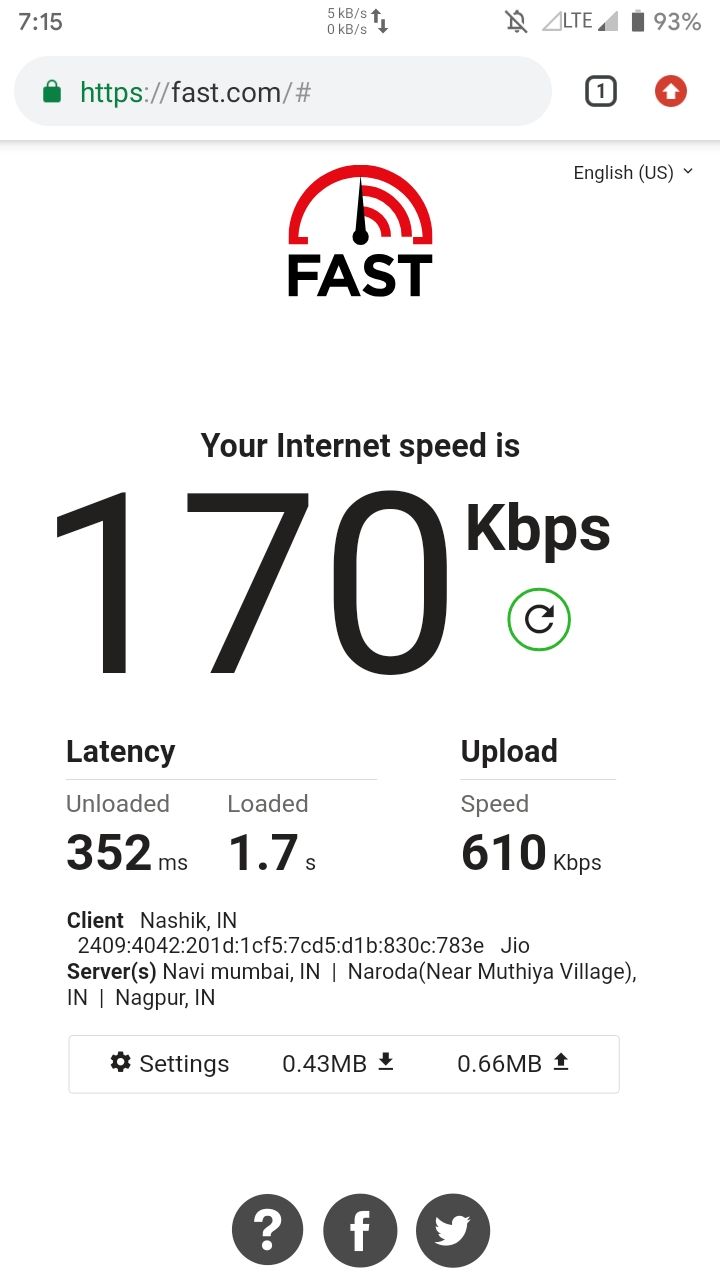Tap the fast.com address bar

pyautogui.click(x=283, y=92)
